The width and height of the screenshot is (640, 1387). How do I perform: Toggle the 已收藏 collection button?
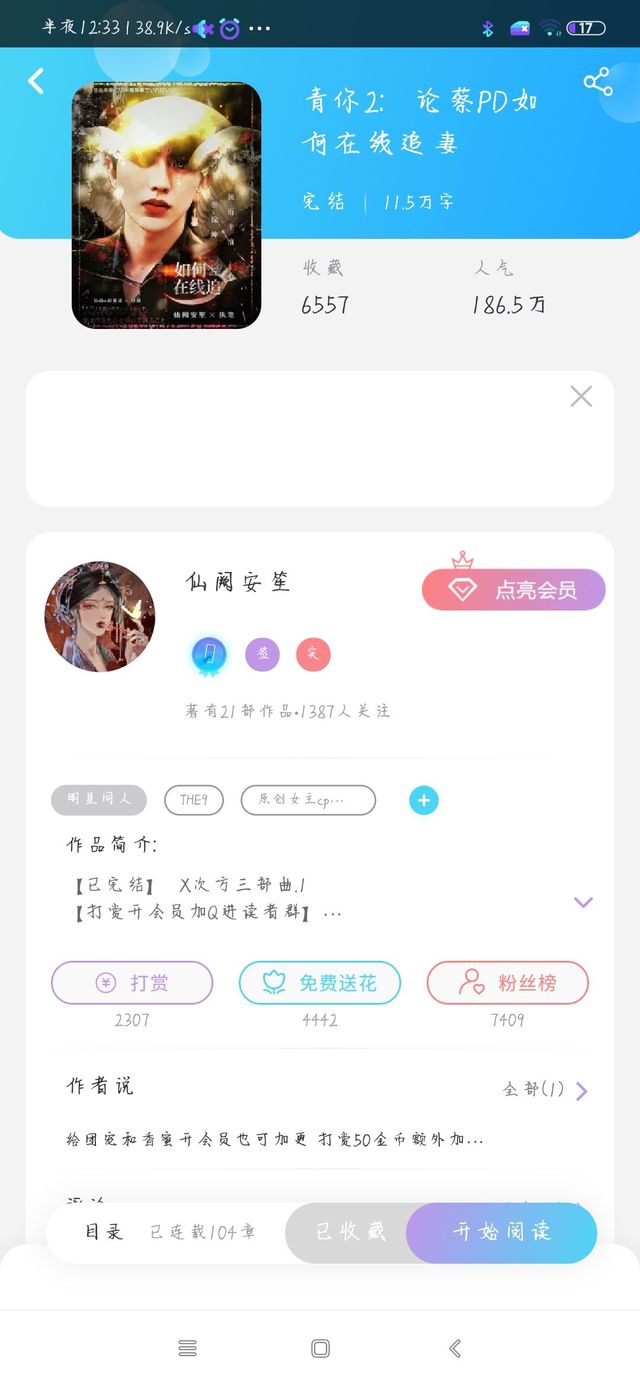click(x=351, y=1232)
